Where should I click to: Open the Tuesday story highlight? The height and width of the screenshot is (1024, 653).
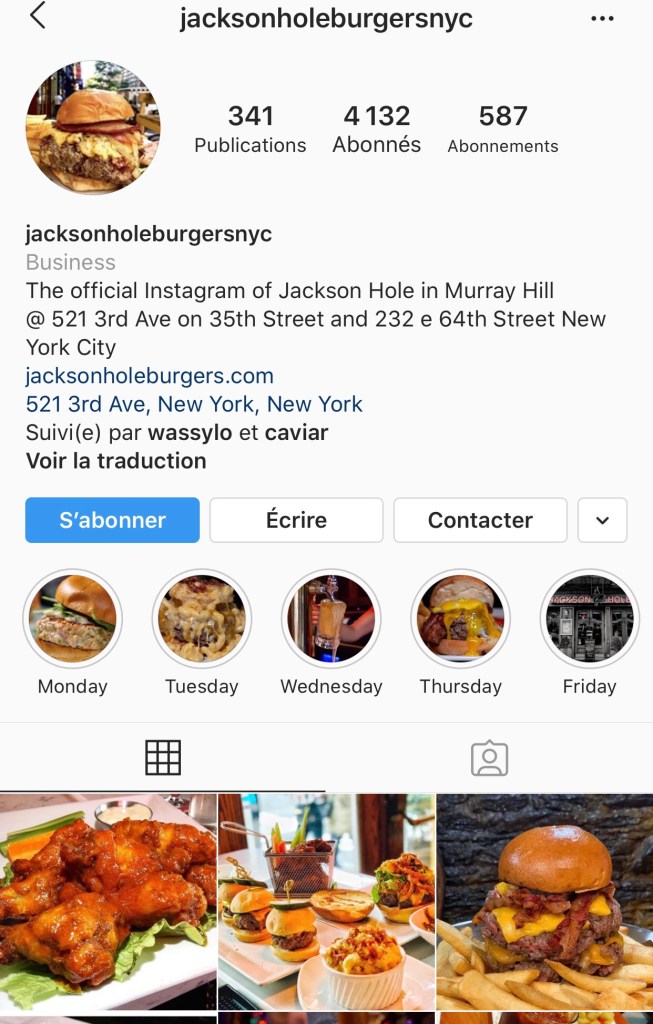(x=202, y=620)
